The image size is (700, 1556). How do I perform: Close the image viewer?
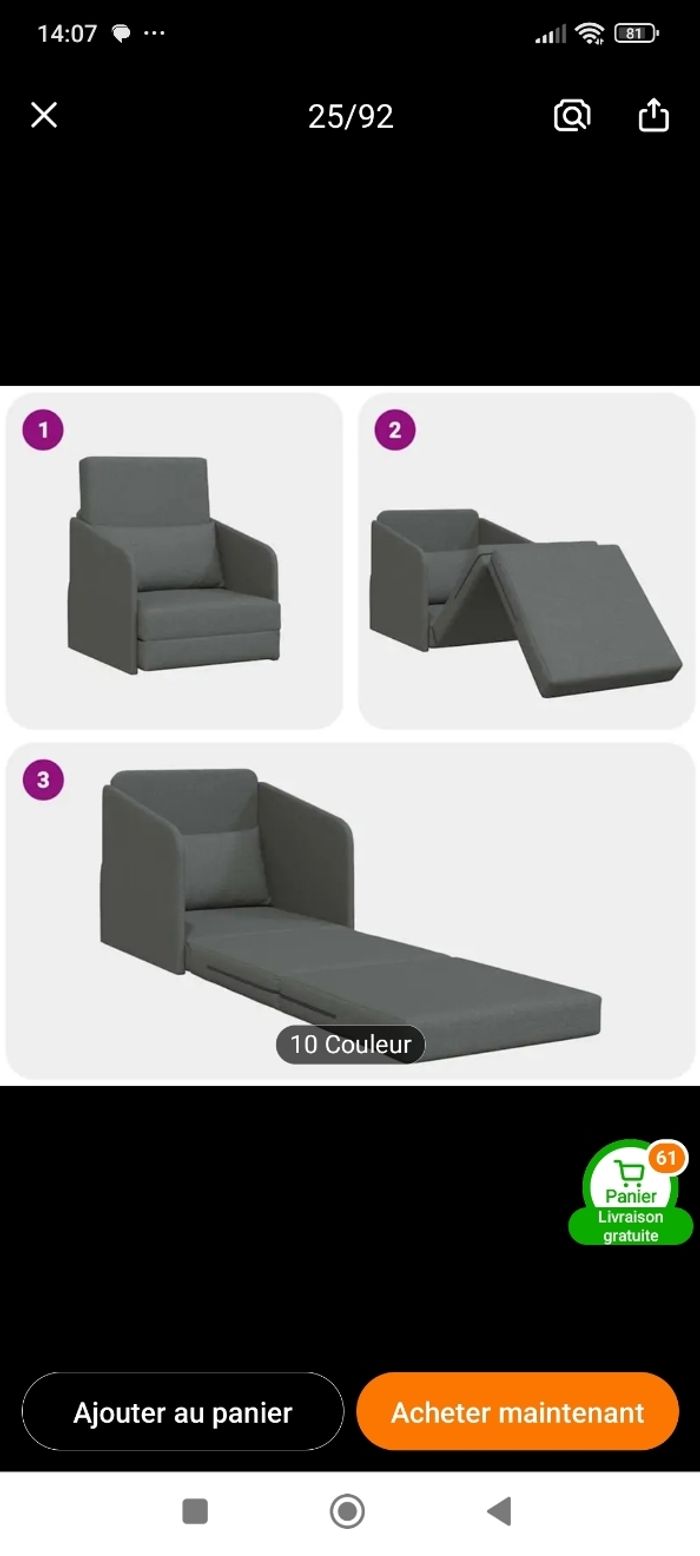(44, 116)
